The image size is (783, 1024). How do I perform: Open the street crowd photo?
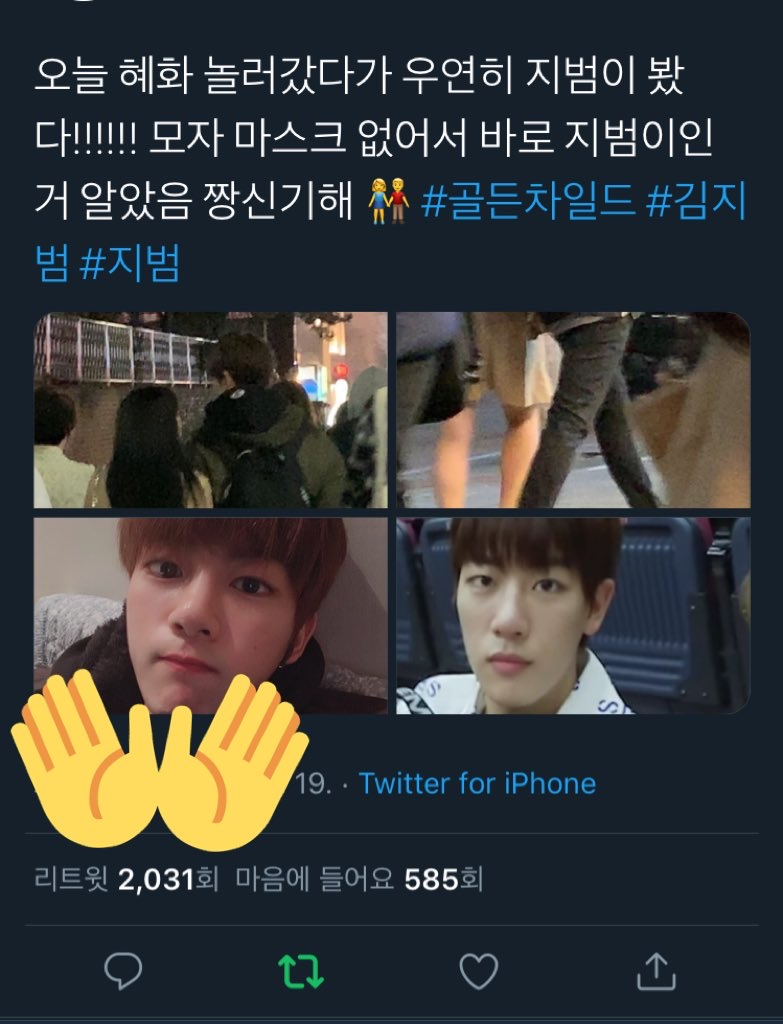(210, 410)
